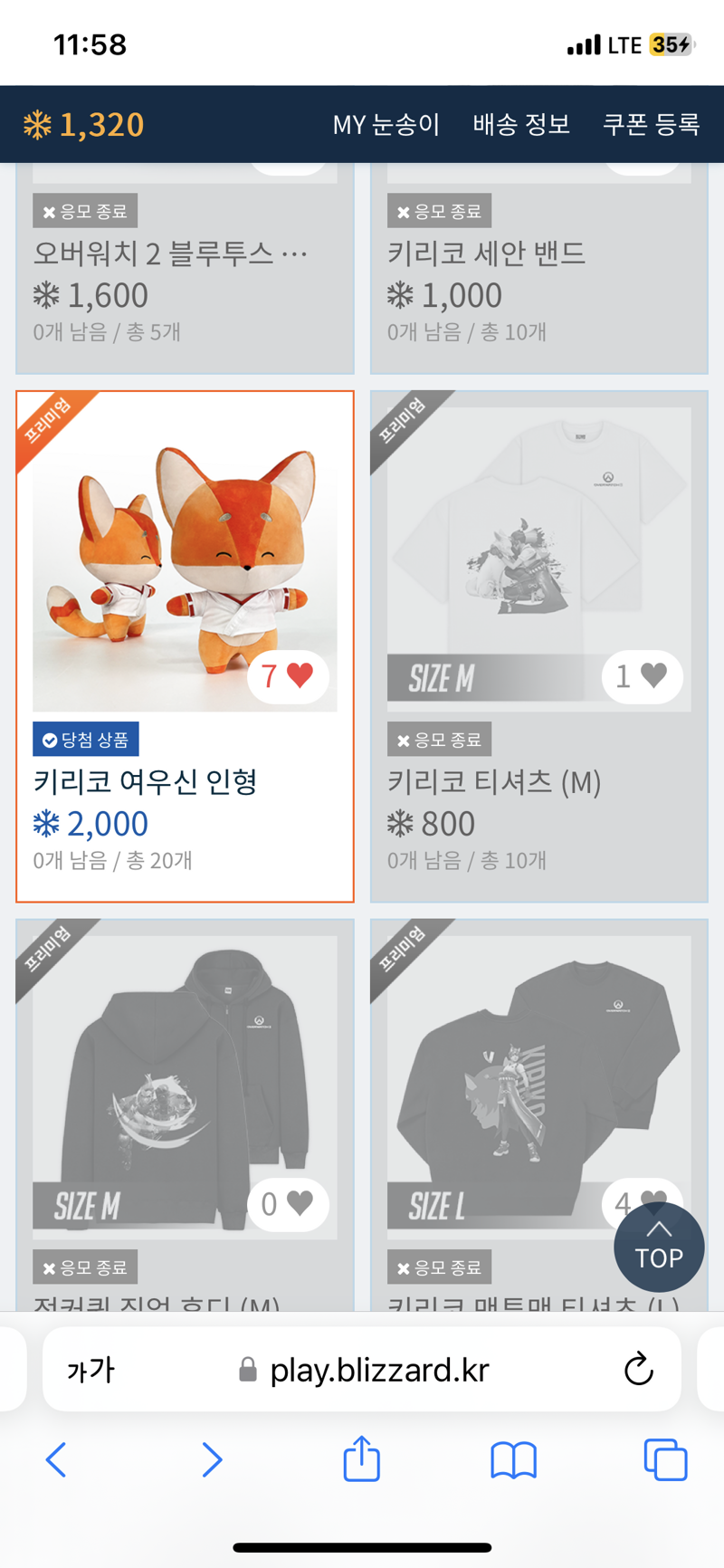Open MY 눈송이 page

click(x=386, y=124)
